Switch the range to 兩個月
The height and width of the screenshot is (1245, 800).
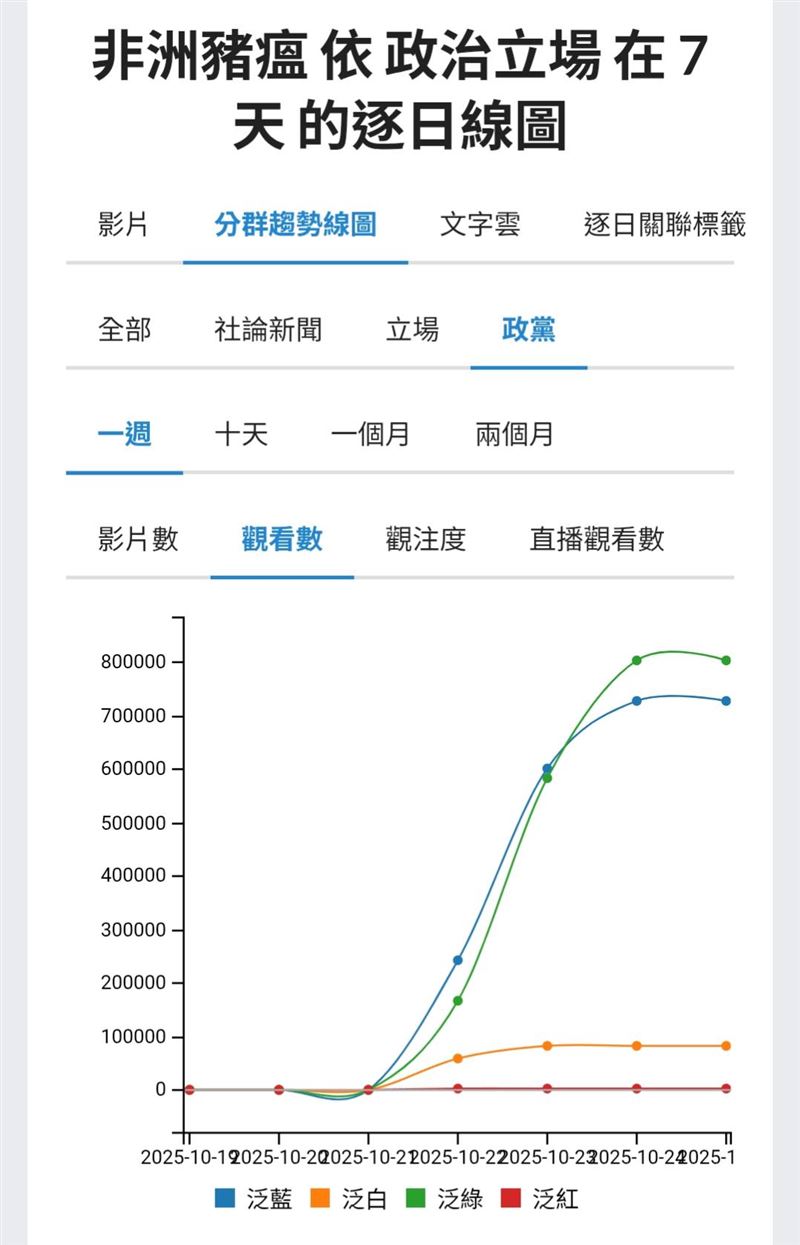click(514, 435)
